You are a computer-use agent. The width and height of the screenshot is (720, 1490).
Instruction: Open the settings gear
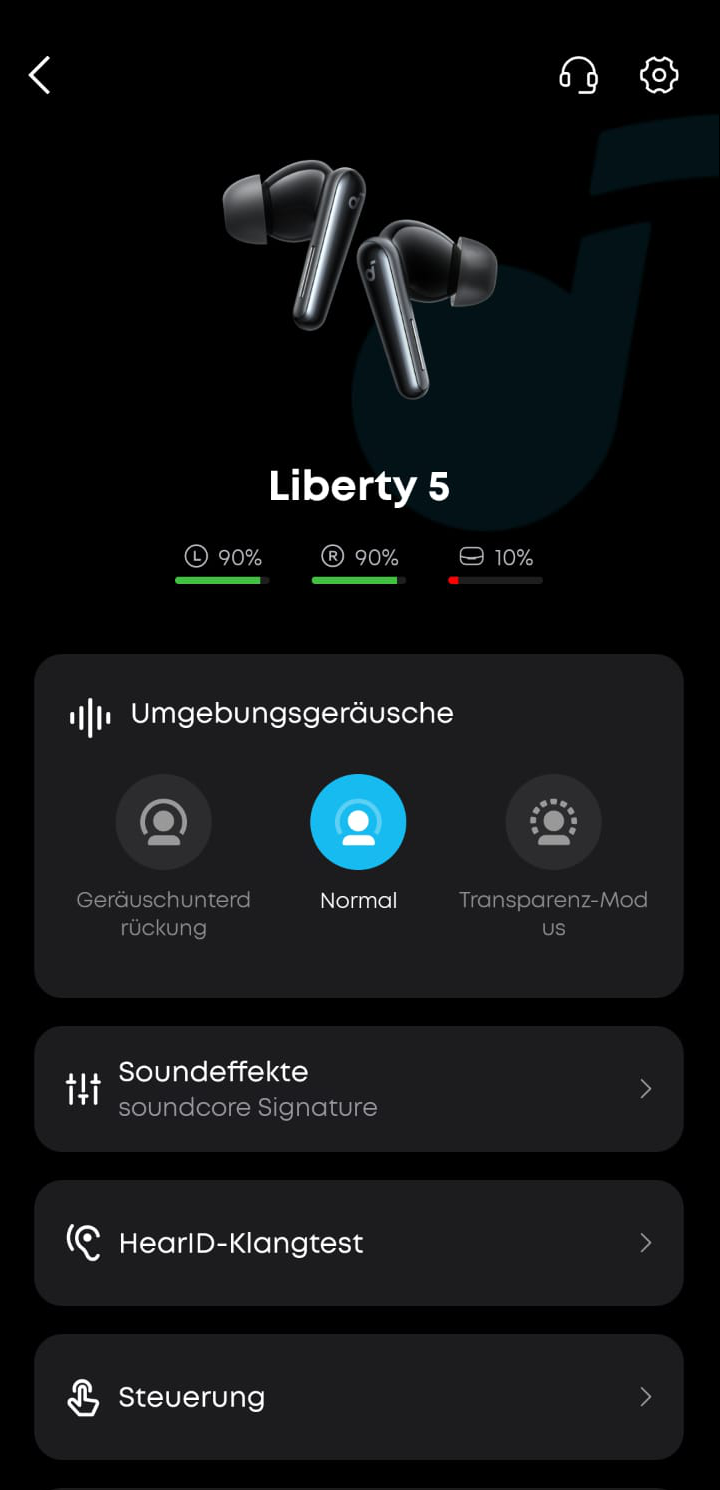tap(659, 75)
